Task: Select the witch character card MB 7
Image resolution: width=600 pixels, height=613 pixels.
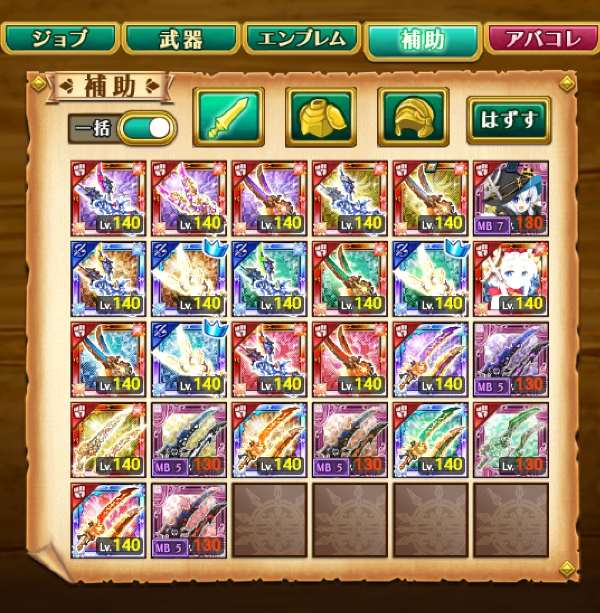Action: 511,199
